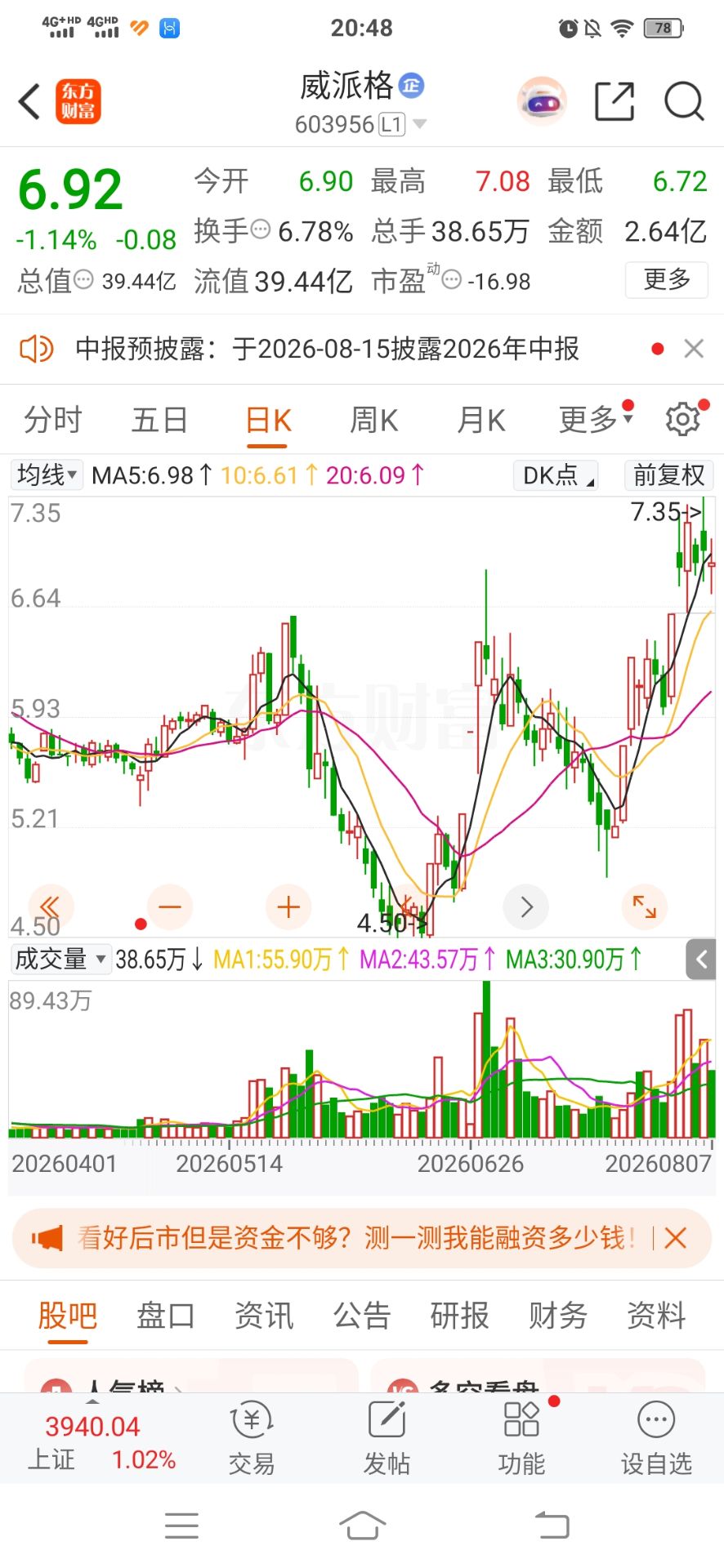Image resolution: width=724 pixels, height=1568 pixels.
Task: Switch to the 周K chart tab
Action: coord(374,420)
